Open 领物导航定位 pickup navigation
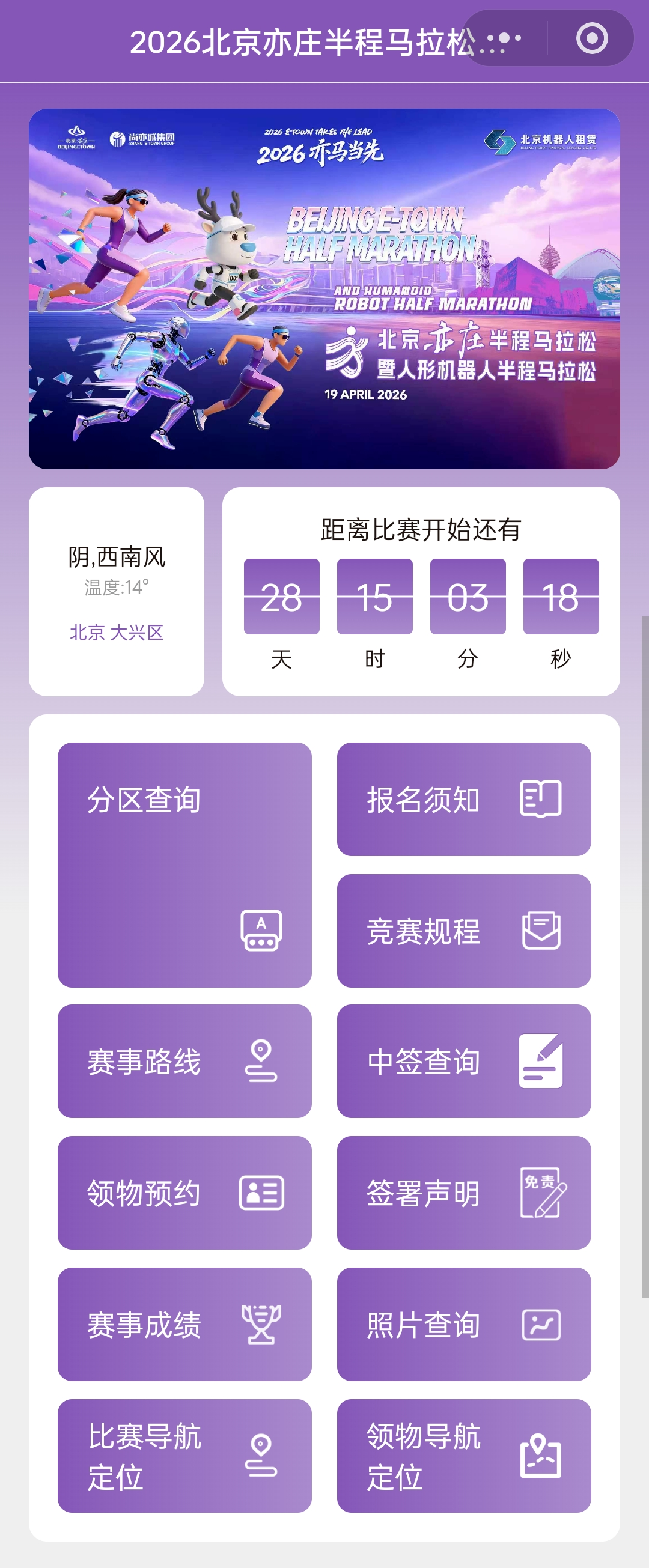649x1568 pixels. (x=464, y=1456)
